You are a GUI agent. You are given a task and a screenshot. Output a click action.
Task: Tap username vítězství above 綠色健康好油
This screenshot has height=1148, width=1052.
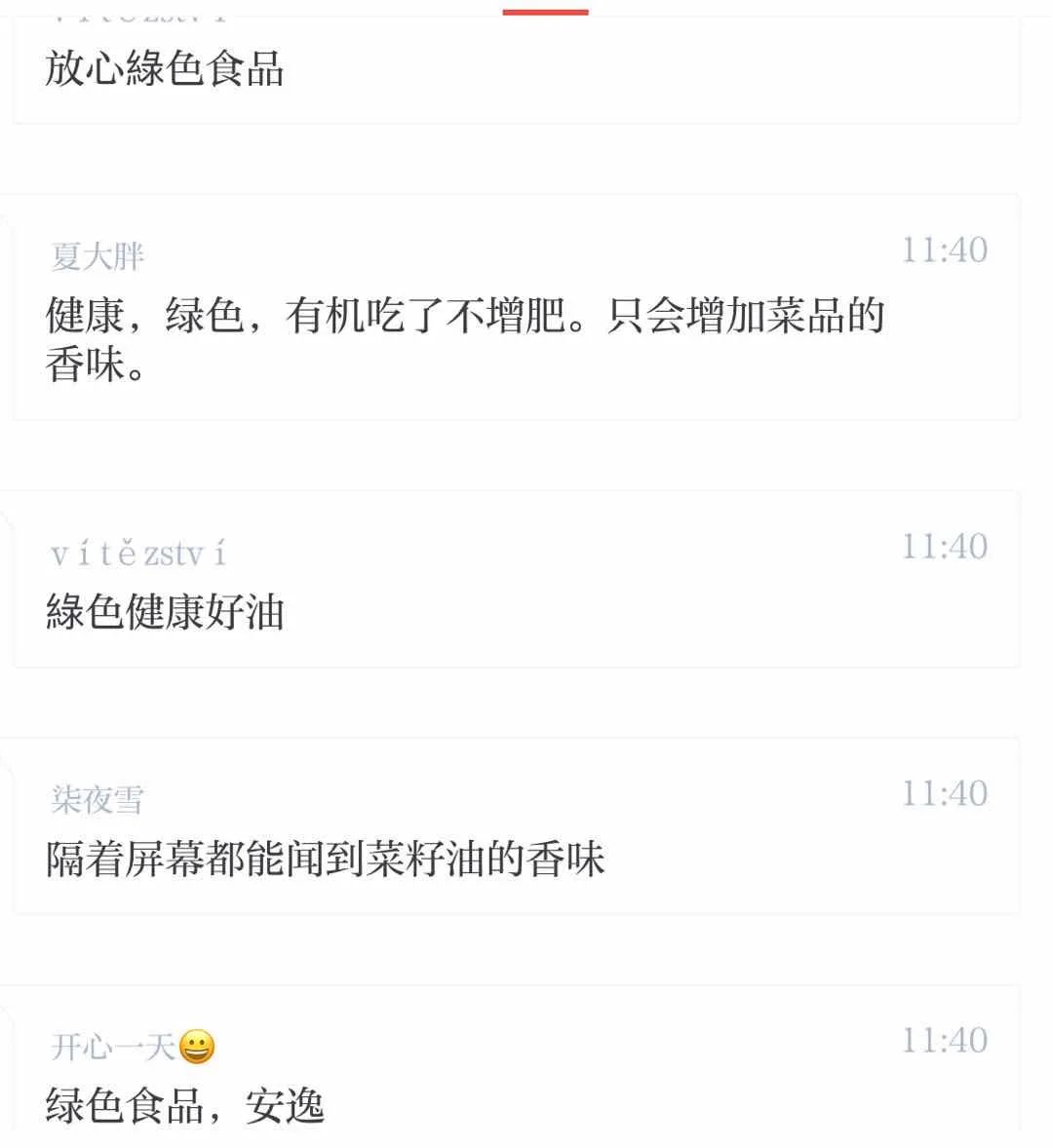click(137, 554)
